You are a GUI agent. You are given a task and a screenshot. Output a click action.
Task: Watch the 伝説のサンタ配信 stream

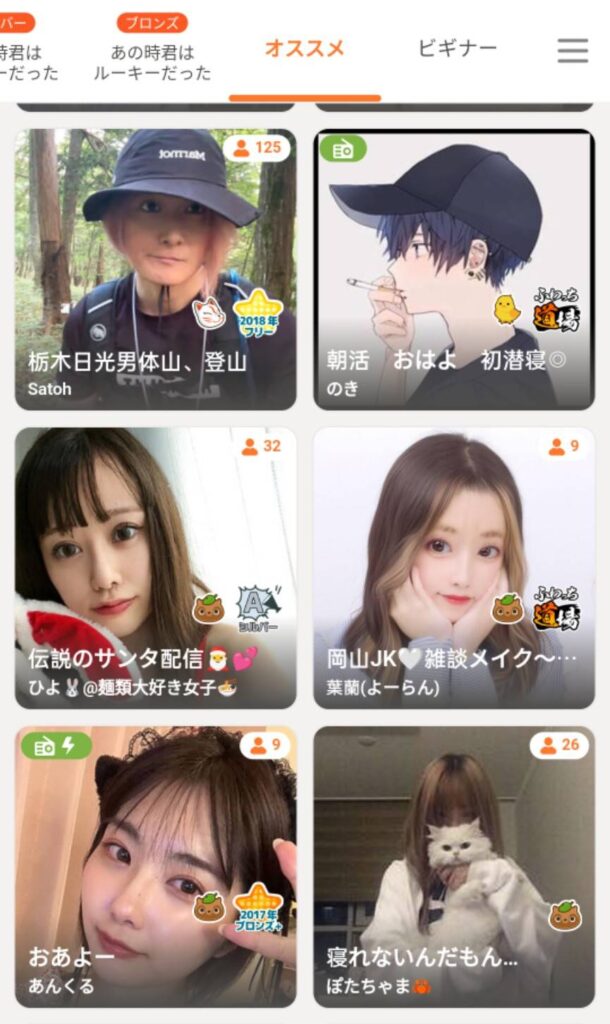tap(155, 567)
